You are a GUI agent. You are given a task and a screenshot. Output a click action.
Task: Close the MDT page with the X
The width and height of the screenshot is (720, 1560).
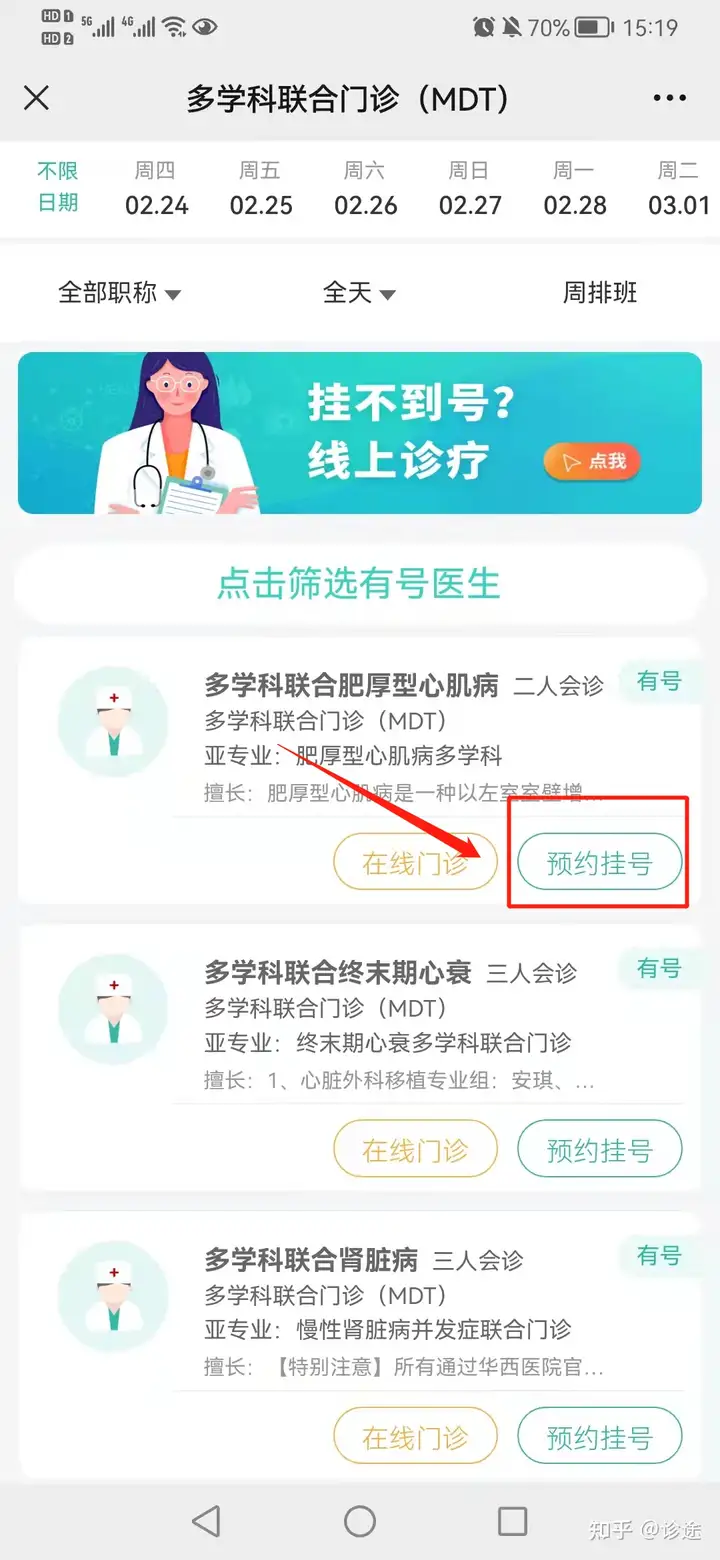click(x=36, y=98)
